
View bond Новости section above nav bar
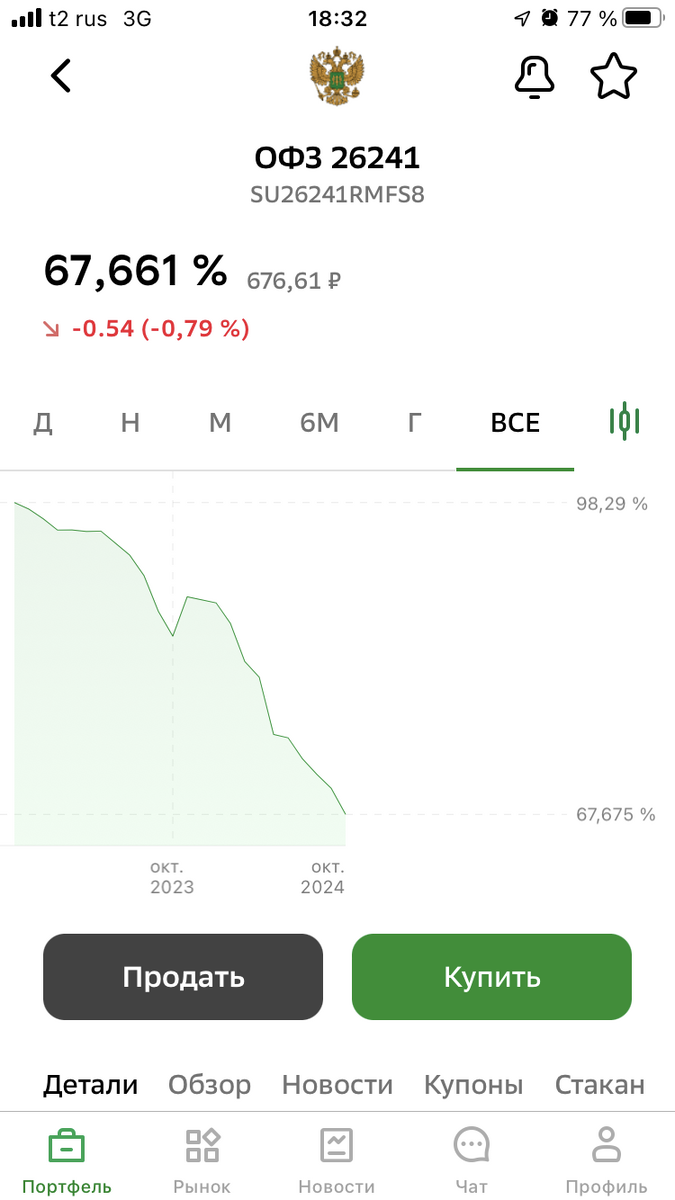click(337, 1085)
